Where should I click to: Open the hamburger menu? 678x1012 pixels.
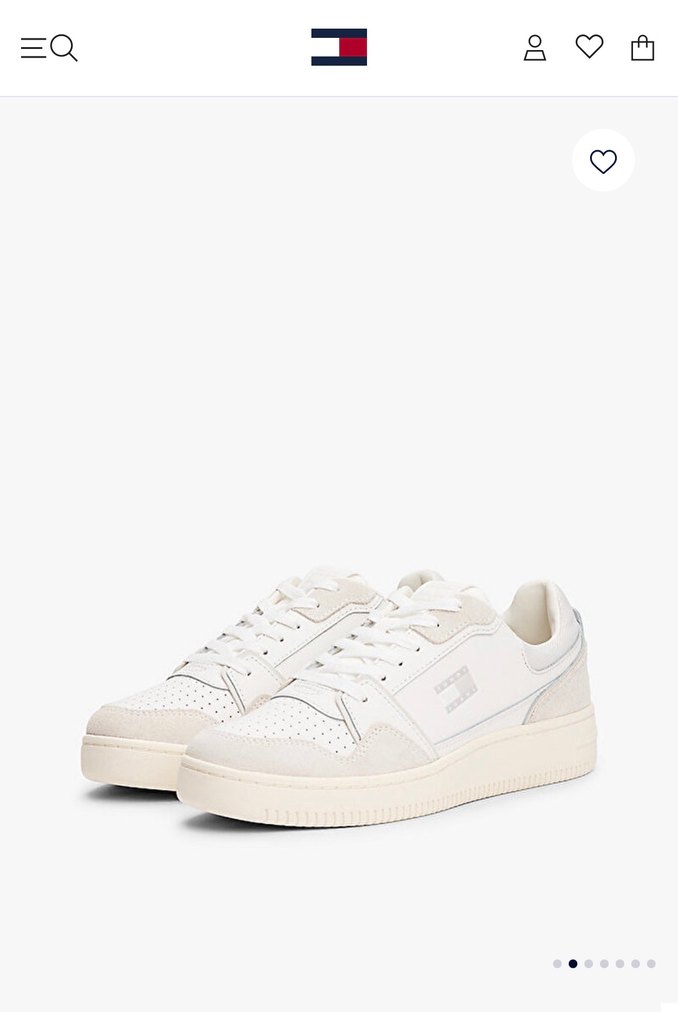33,48
